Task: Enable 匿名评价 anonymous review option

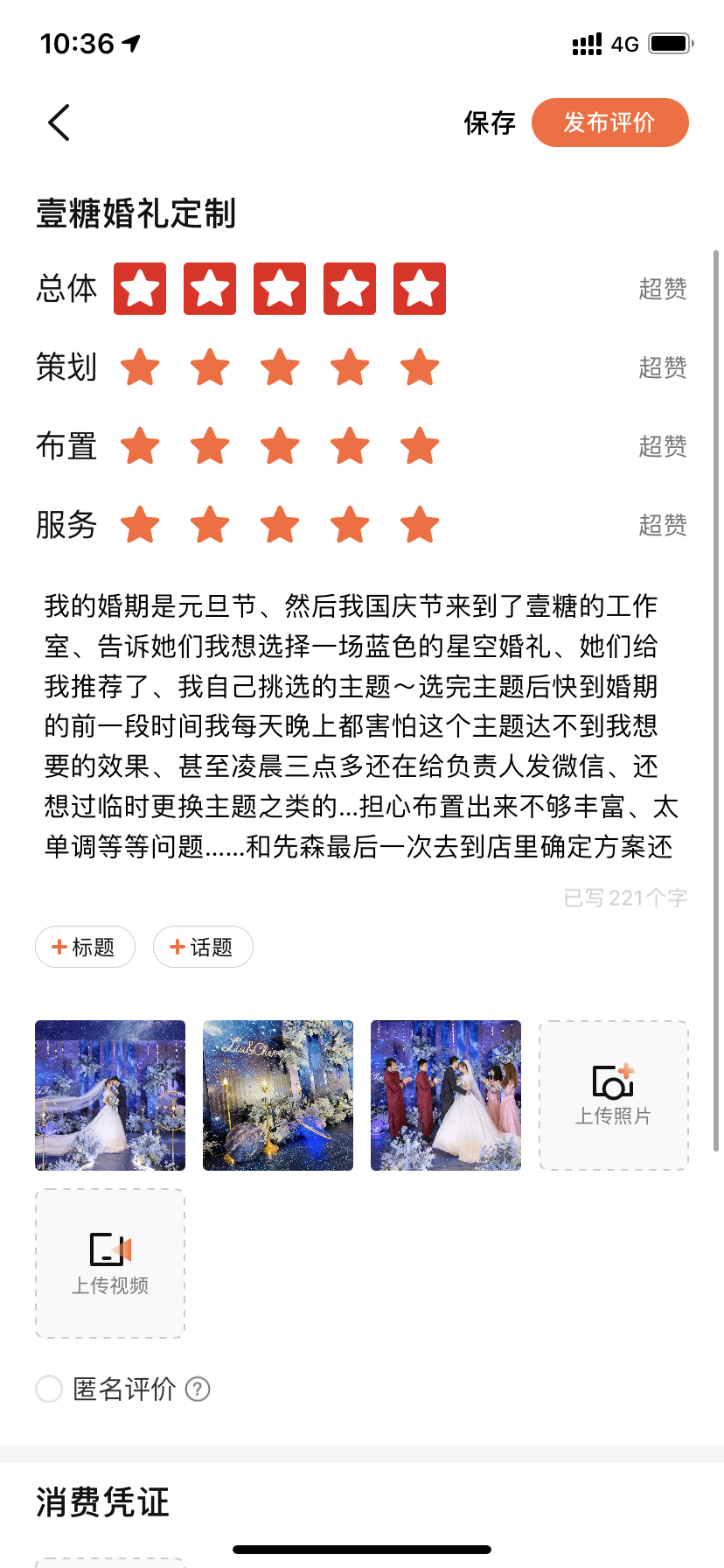Action: (x=49, y=1389)
